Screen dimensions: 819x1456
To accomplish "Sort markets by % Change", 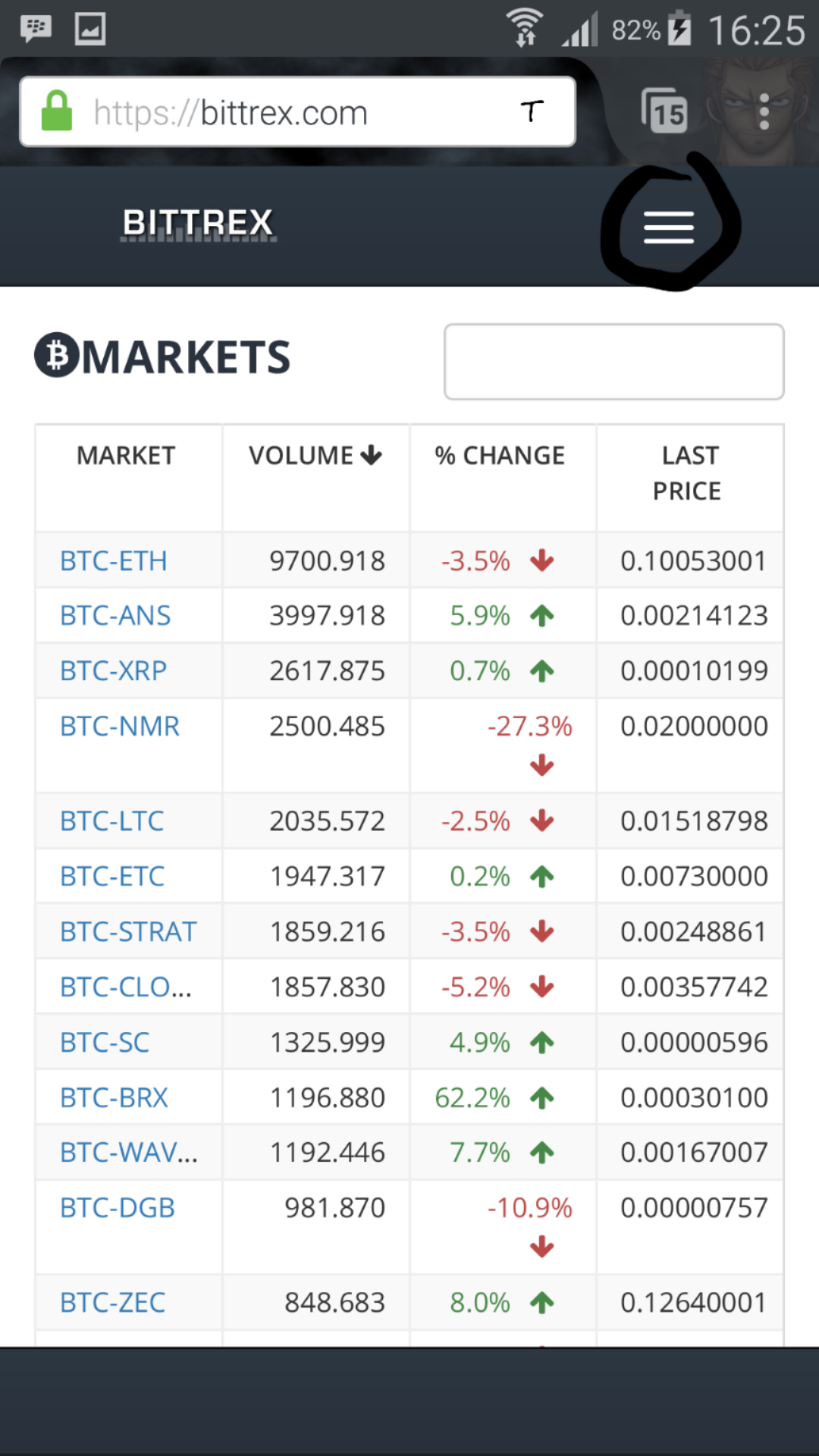I will [x=500, y=456].
